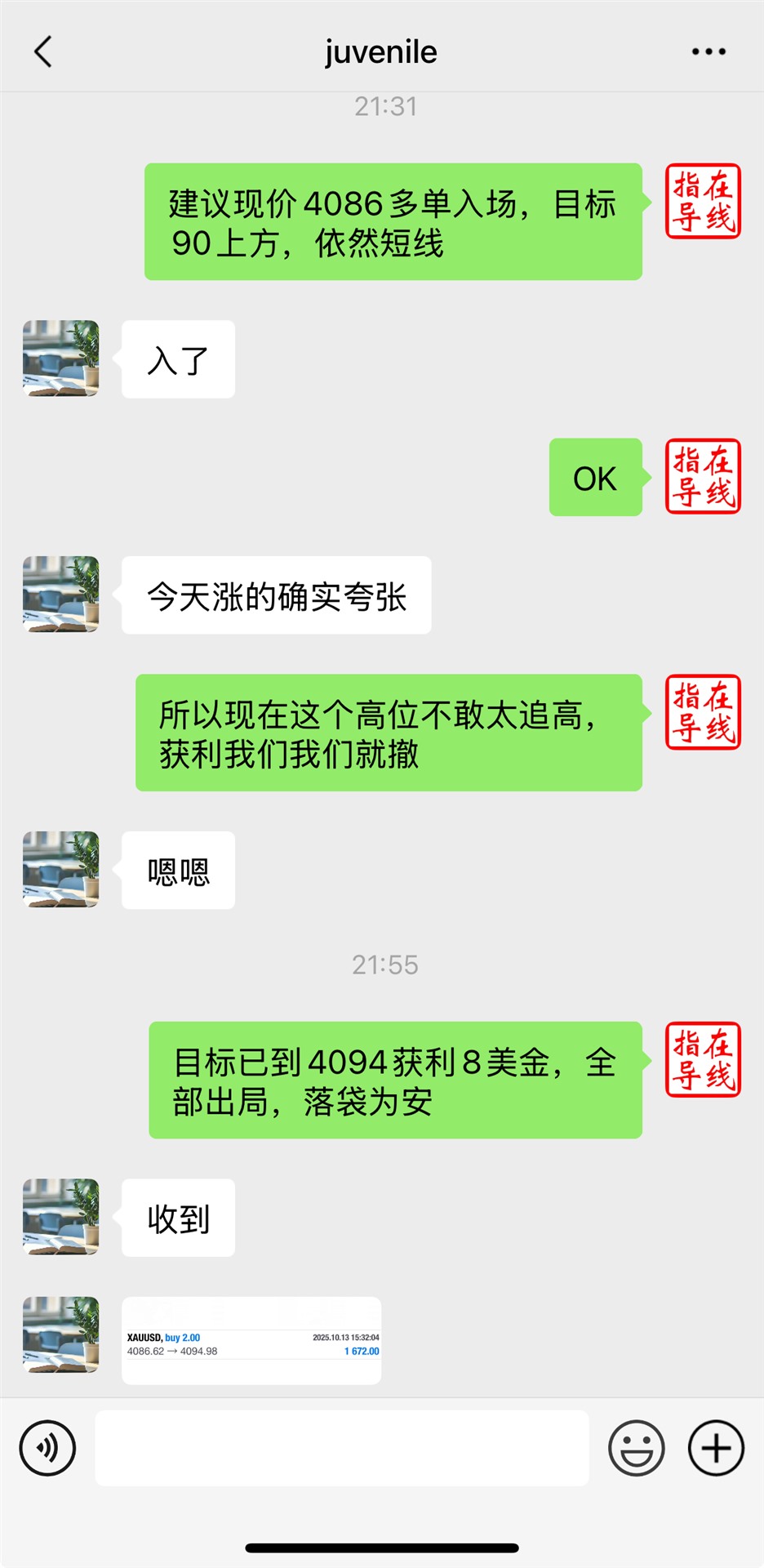
Task: Open the emoji sticker panel
Action: click(x=636, y=1448)
